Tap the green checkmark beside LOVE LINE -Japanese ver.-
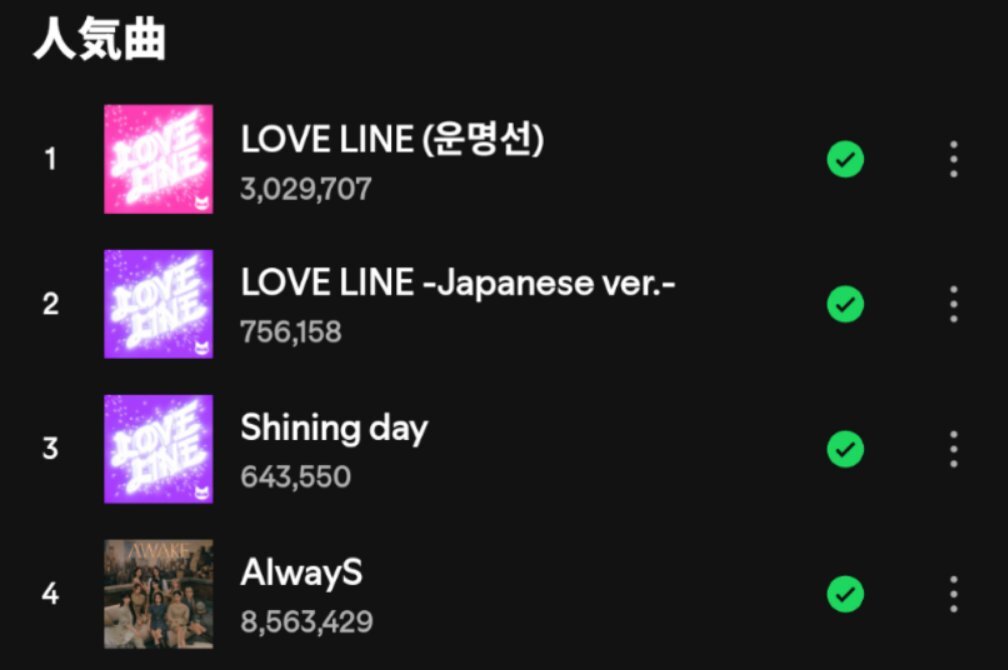This screenshot has width=1008, height=670. [845, 304]
